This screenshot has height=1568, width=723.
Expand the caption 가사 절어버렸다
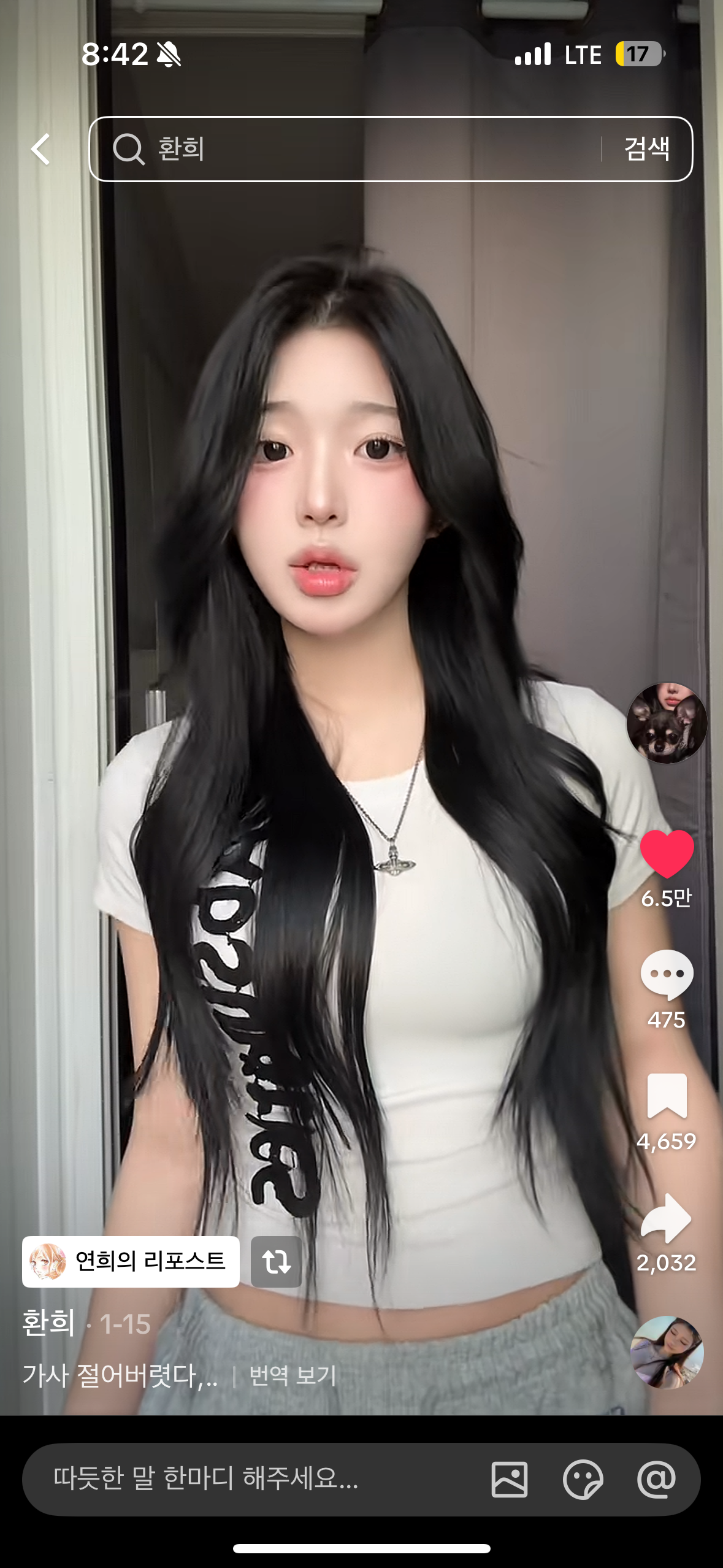click(x=120, y=1376)
